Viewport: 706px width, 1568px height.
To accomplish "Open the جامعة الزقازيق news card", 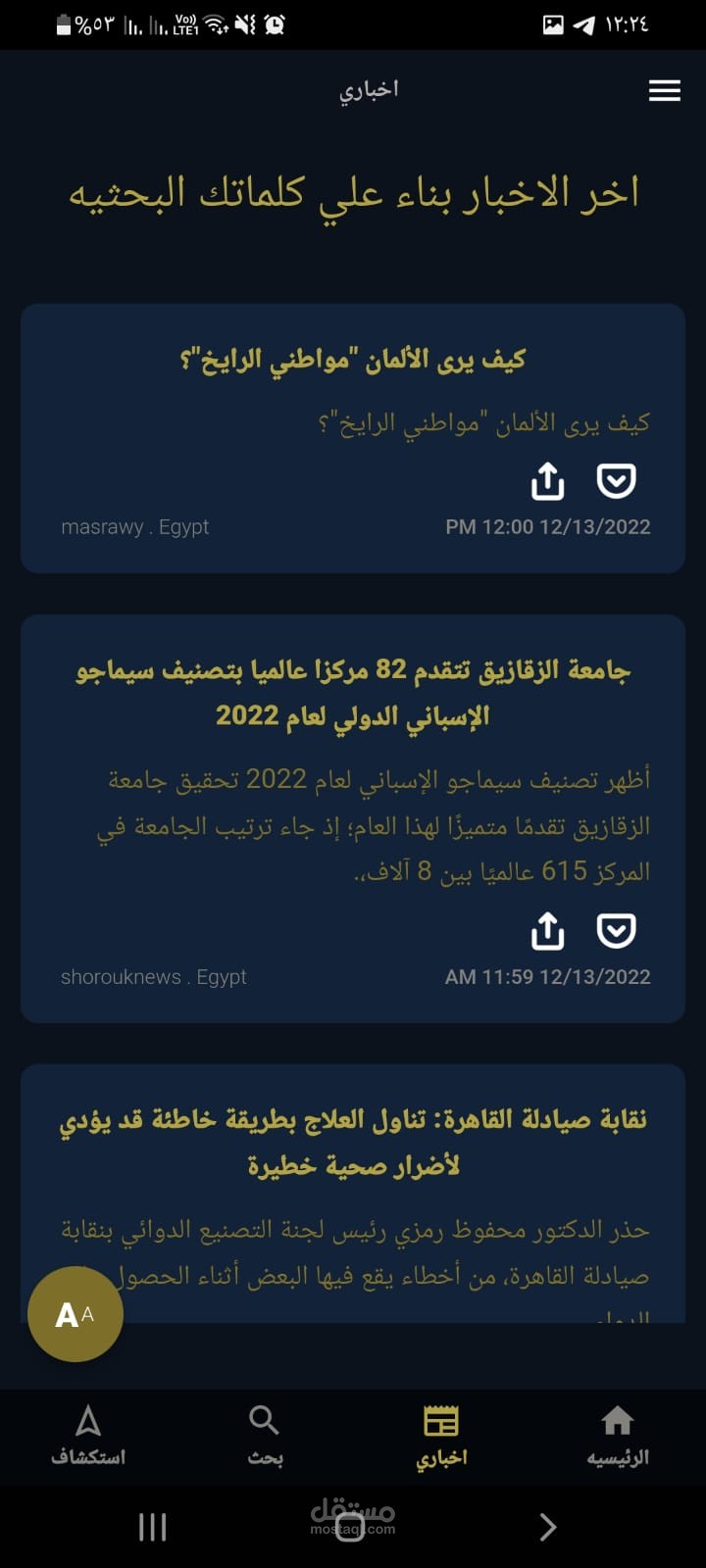I will click(353, 692).
